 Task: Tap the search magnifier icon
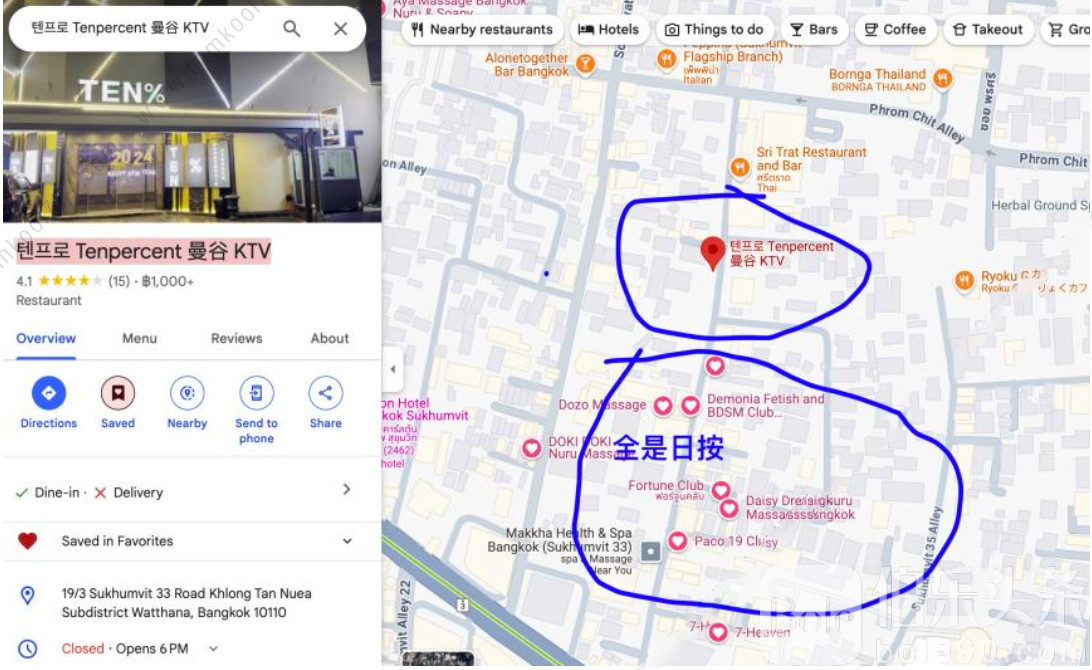pyautogui.click(x=291, y=29)
